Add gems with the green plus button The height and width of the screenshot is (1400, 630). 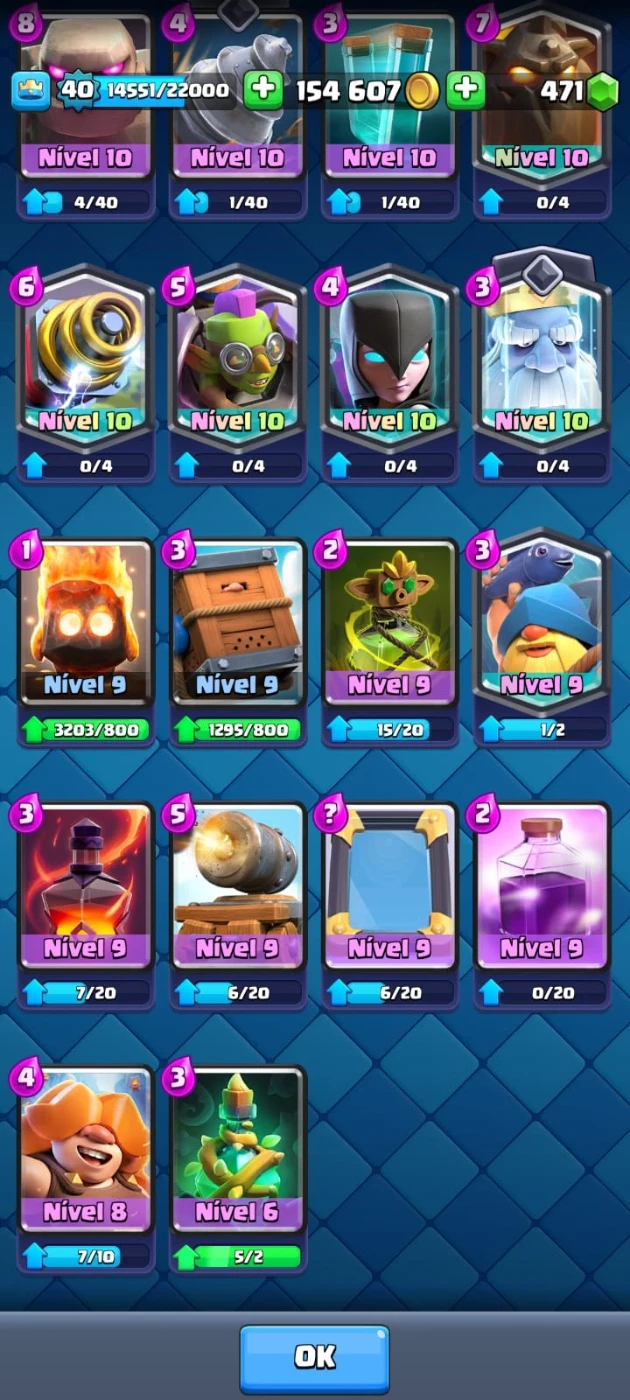[465, 91]
